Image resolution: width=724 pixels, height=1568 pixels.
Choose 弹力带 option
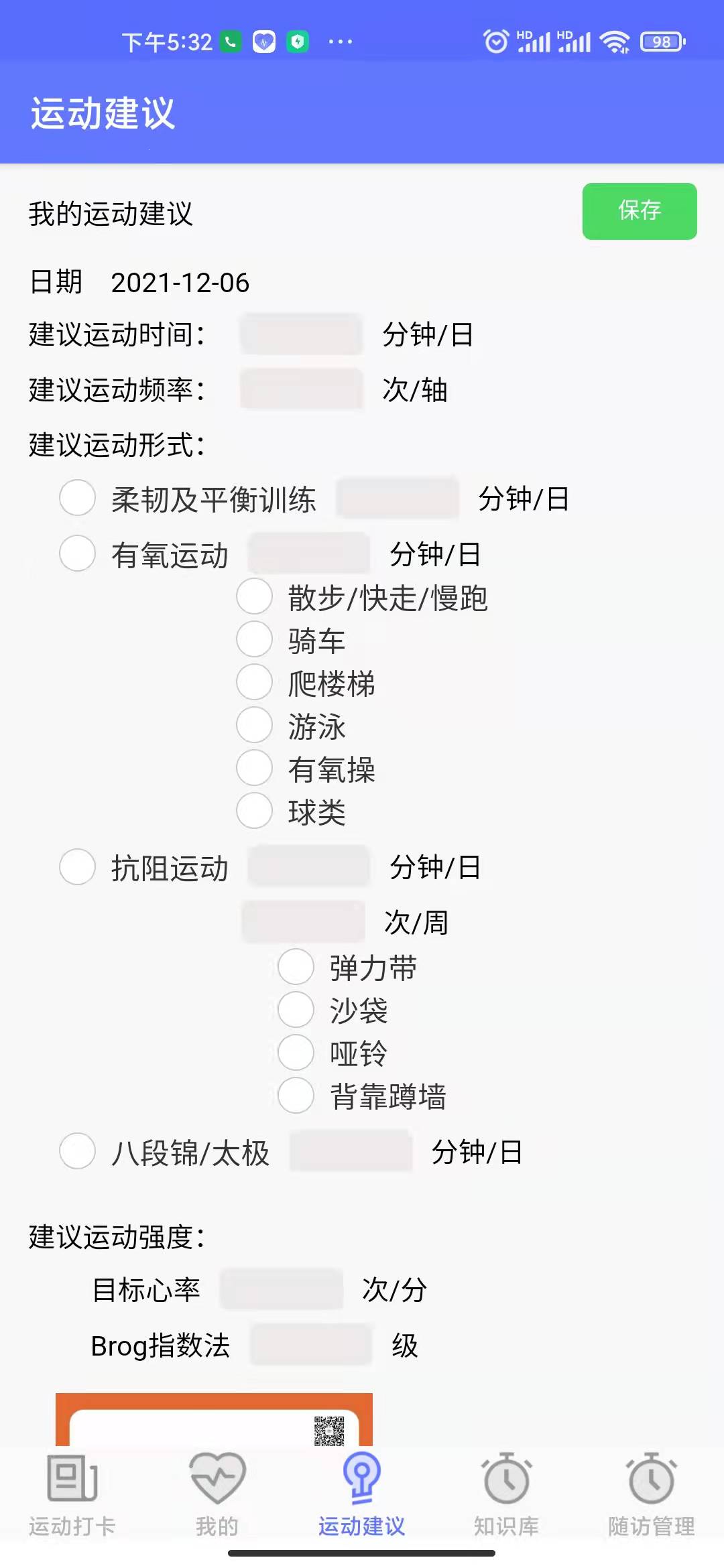296,967
